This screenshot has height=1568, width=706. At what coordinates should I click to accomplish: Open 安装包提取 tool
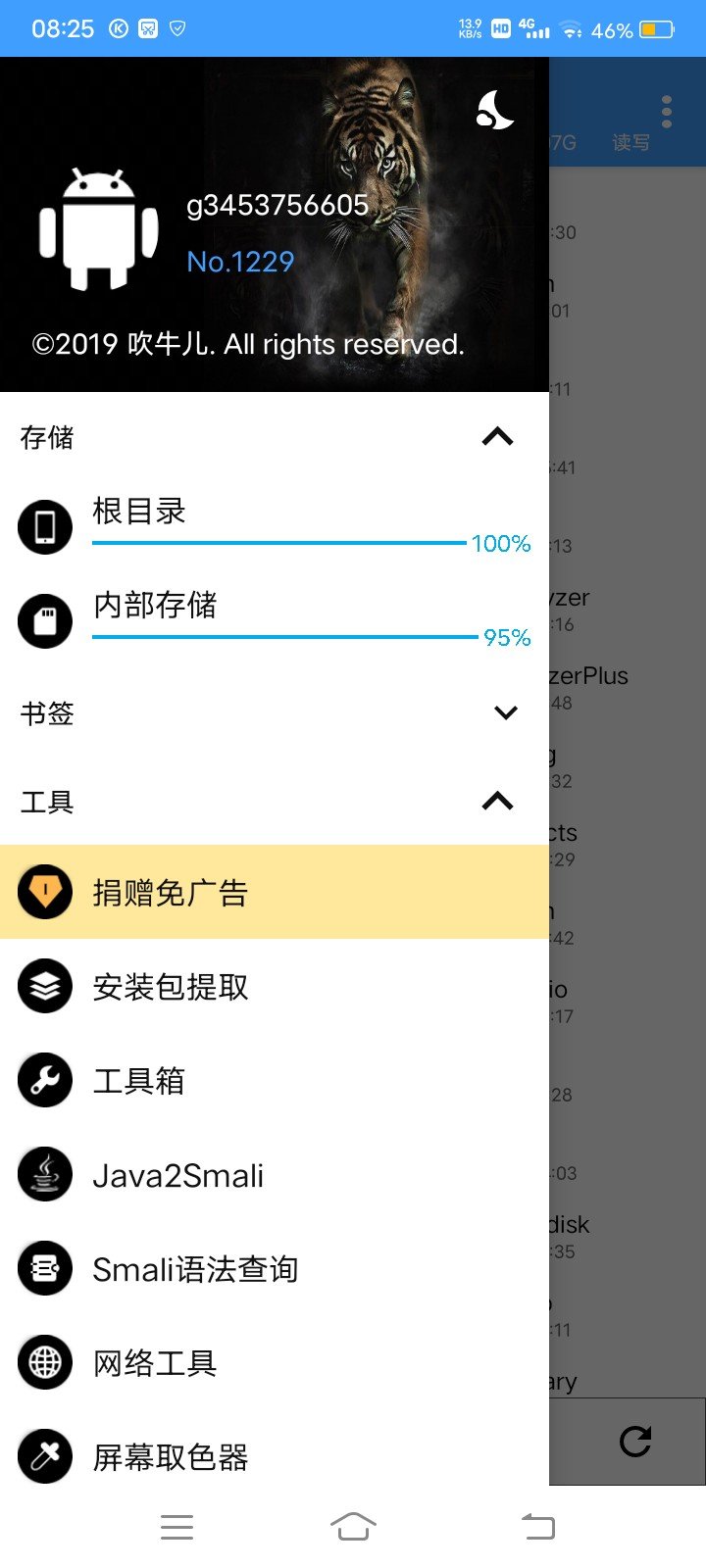pyautogui.click(x=275, y=986)
